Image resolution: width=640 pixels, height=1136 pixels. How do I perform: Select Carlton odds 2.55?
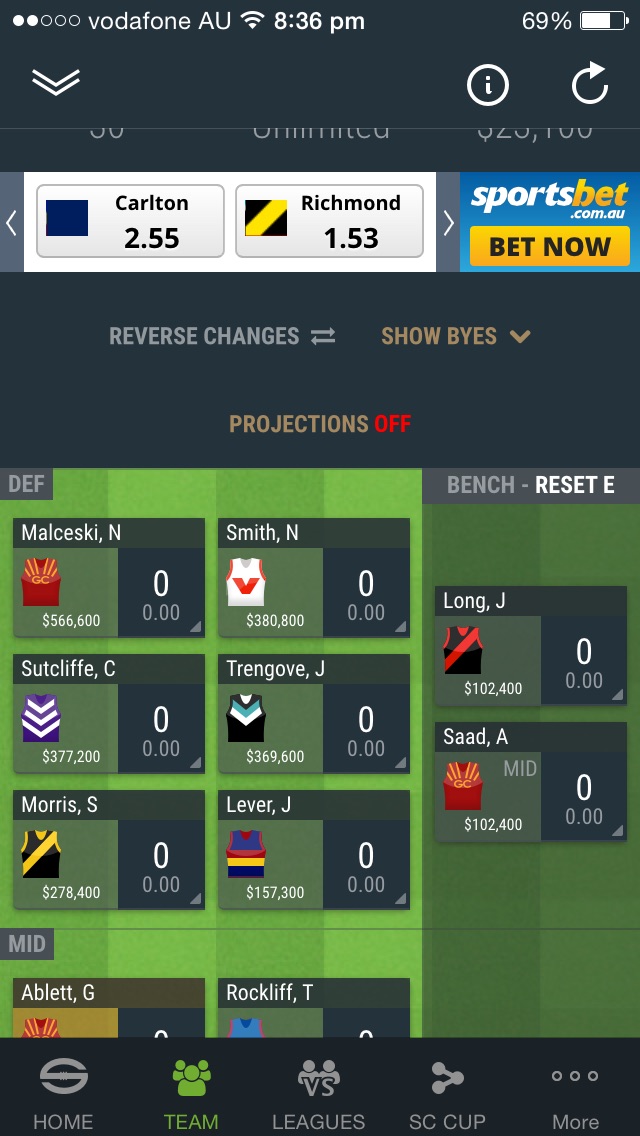[x=129, y=222]
